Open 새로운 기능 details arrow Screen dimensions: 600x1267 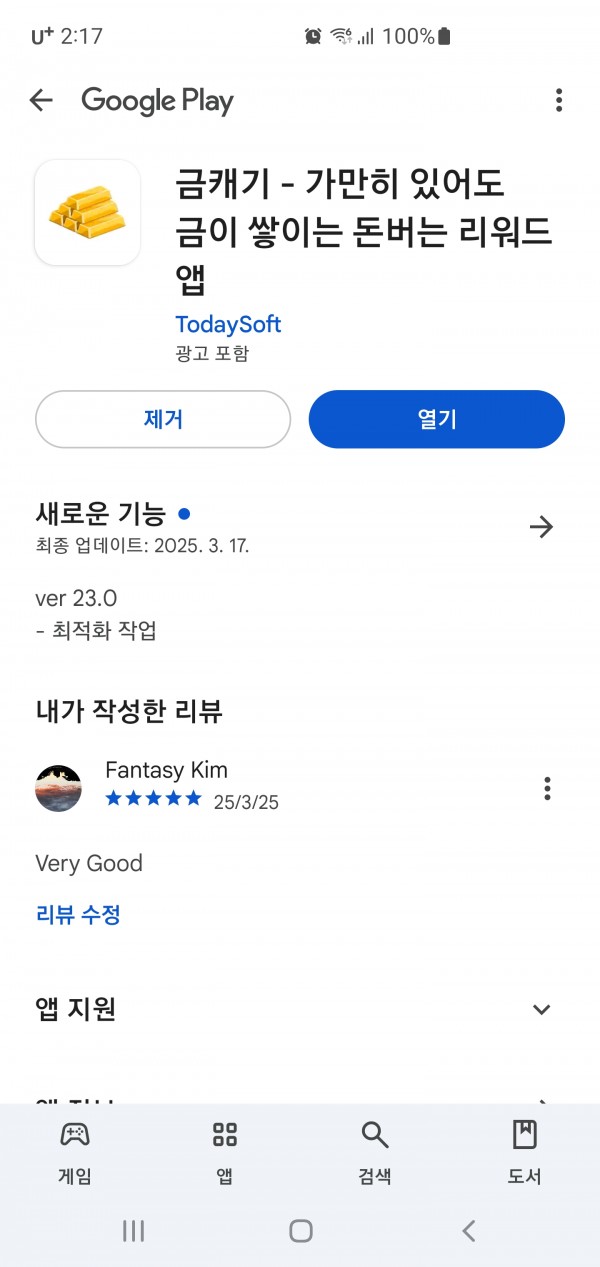(541, 527)
